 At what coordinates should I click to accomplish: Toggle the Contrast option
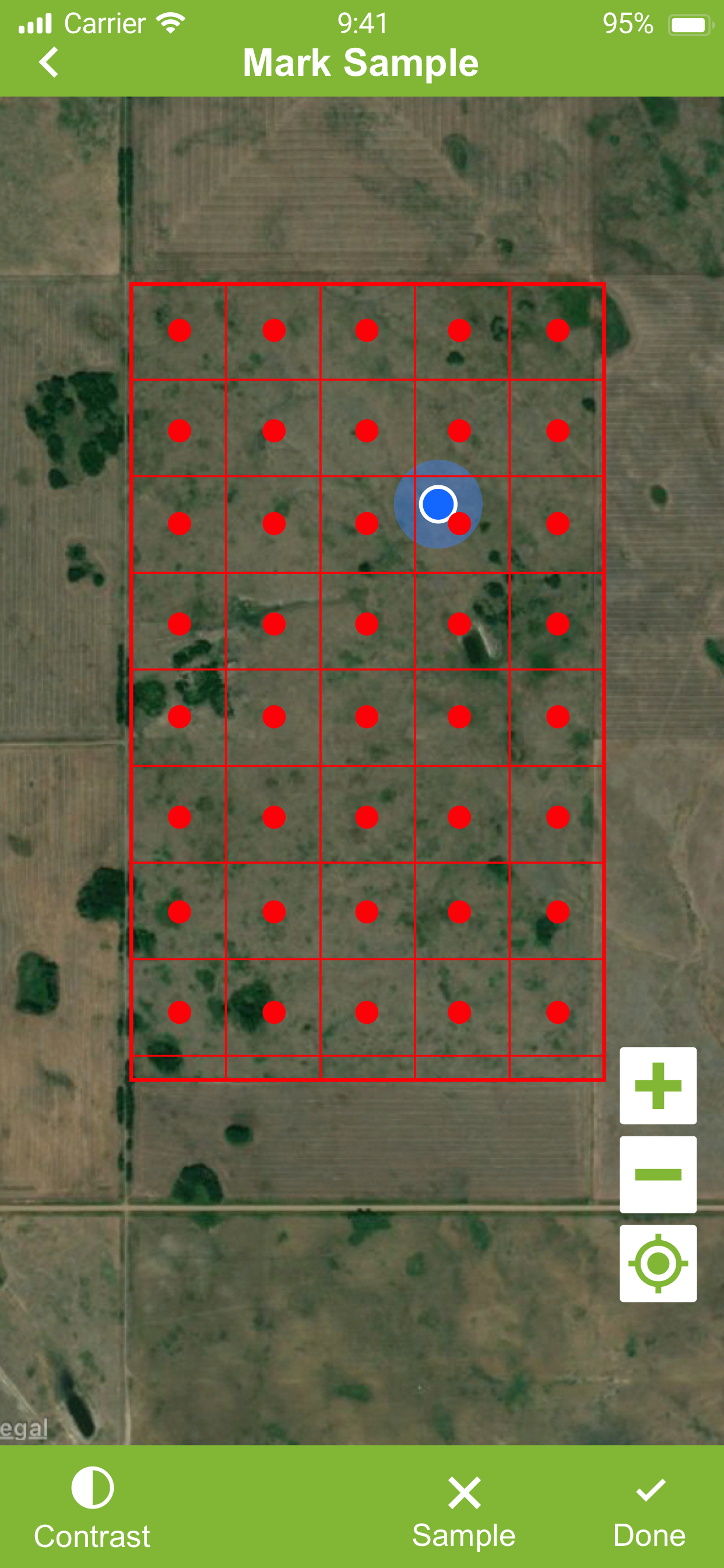pos(92,1508)
